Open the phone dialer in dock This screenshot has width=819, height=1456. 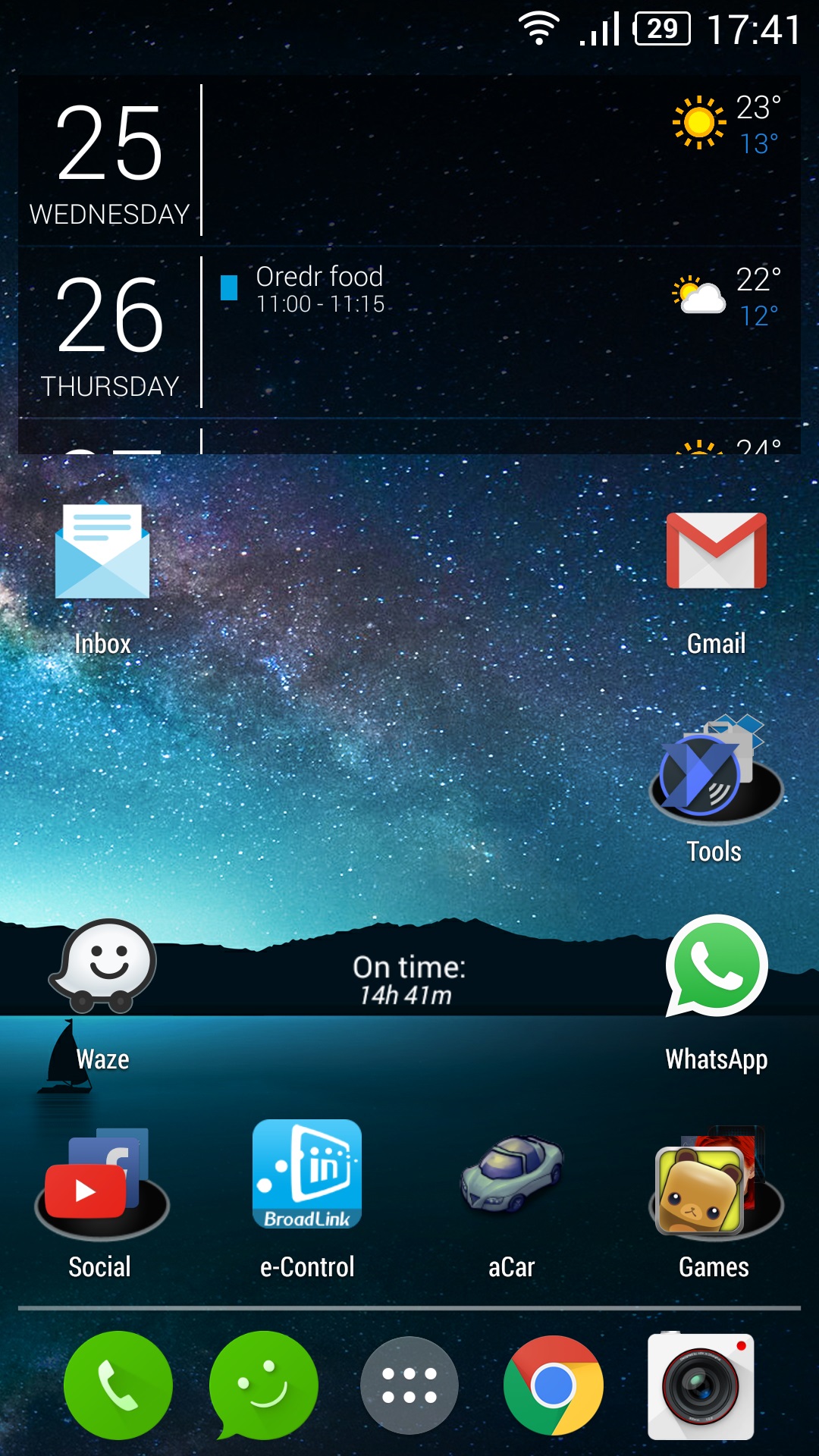[118, 1385]
